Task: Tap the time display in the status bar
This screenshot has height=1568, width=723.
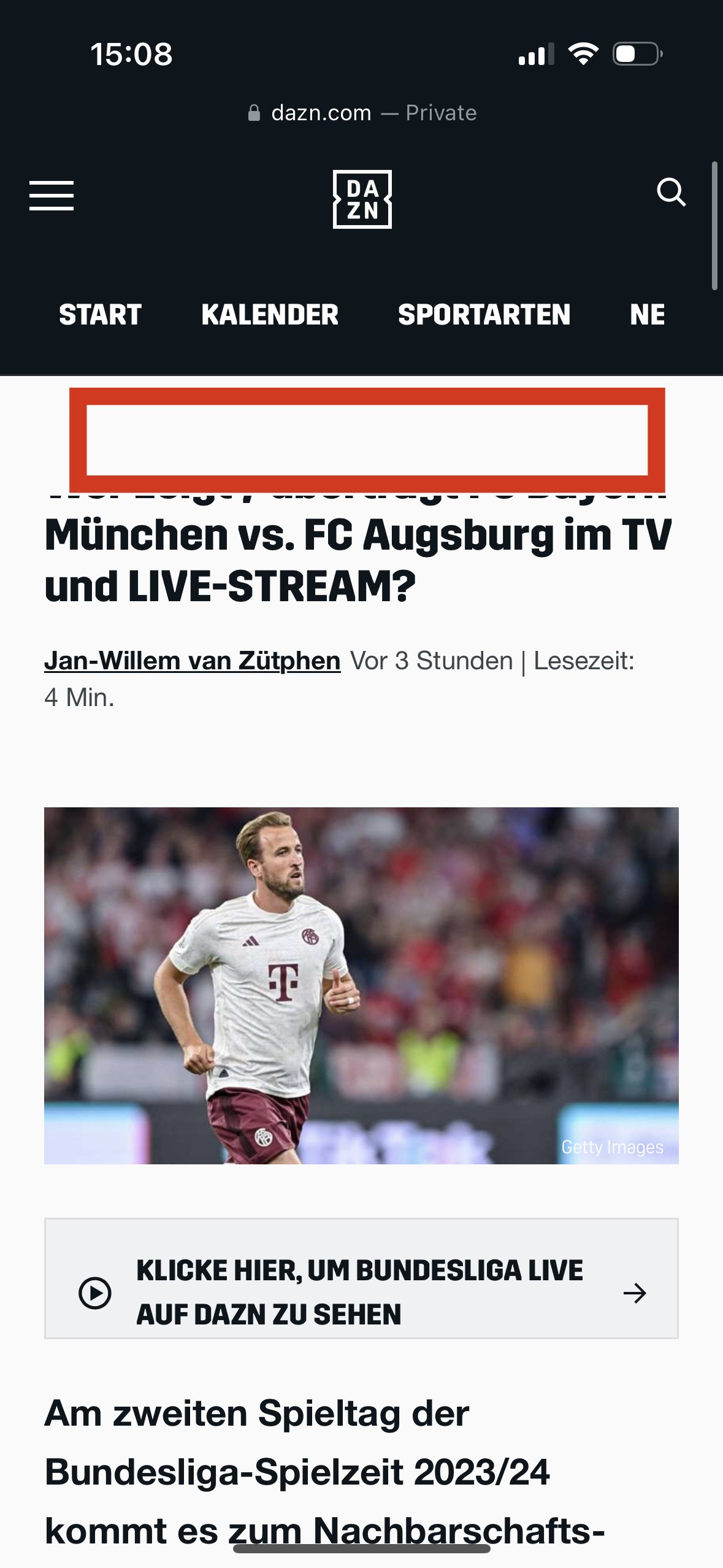Action: pos(132,54)
